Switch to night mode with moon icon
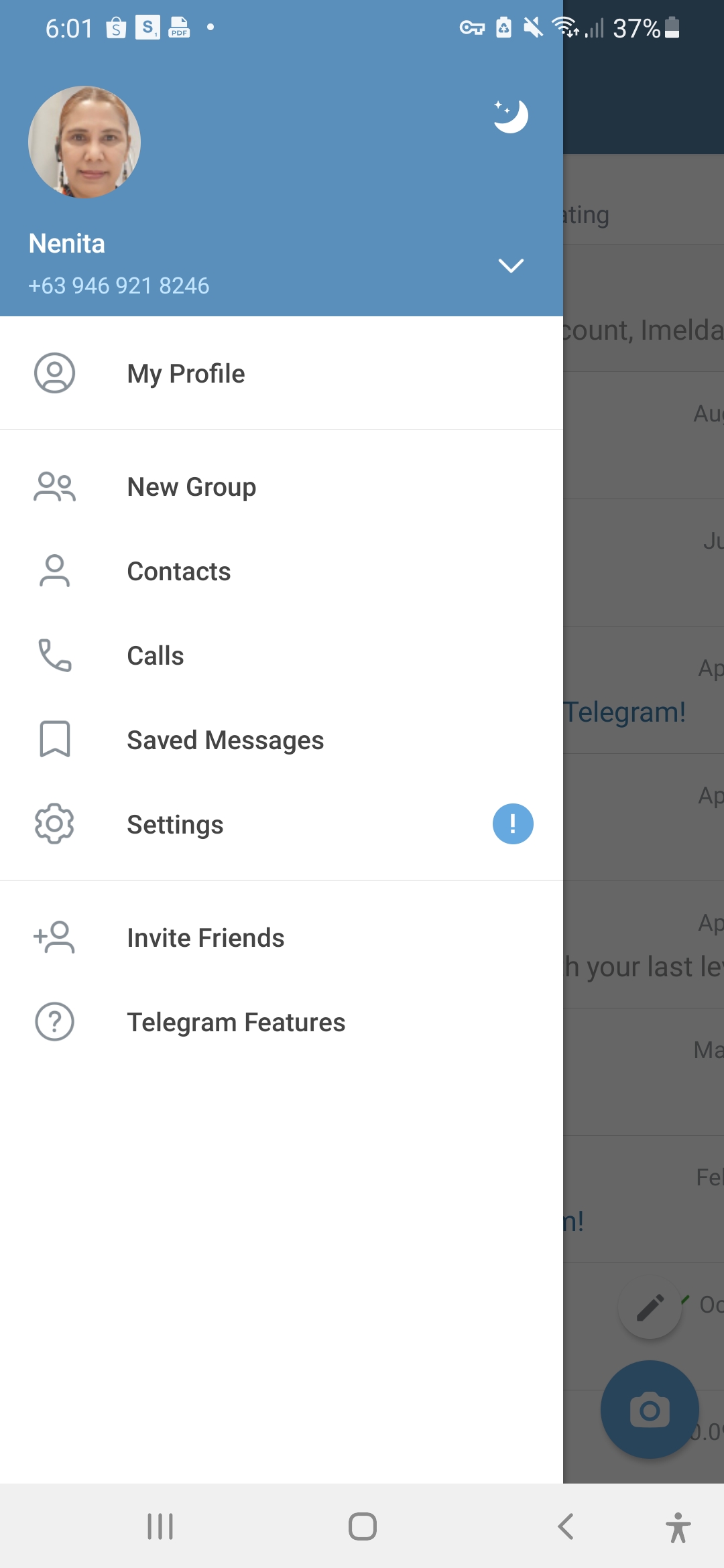724x1568 pixels. point(511,116)
